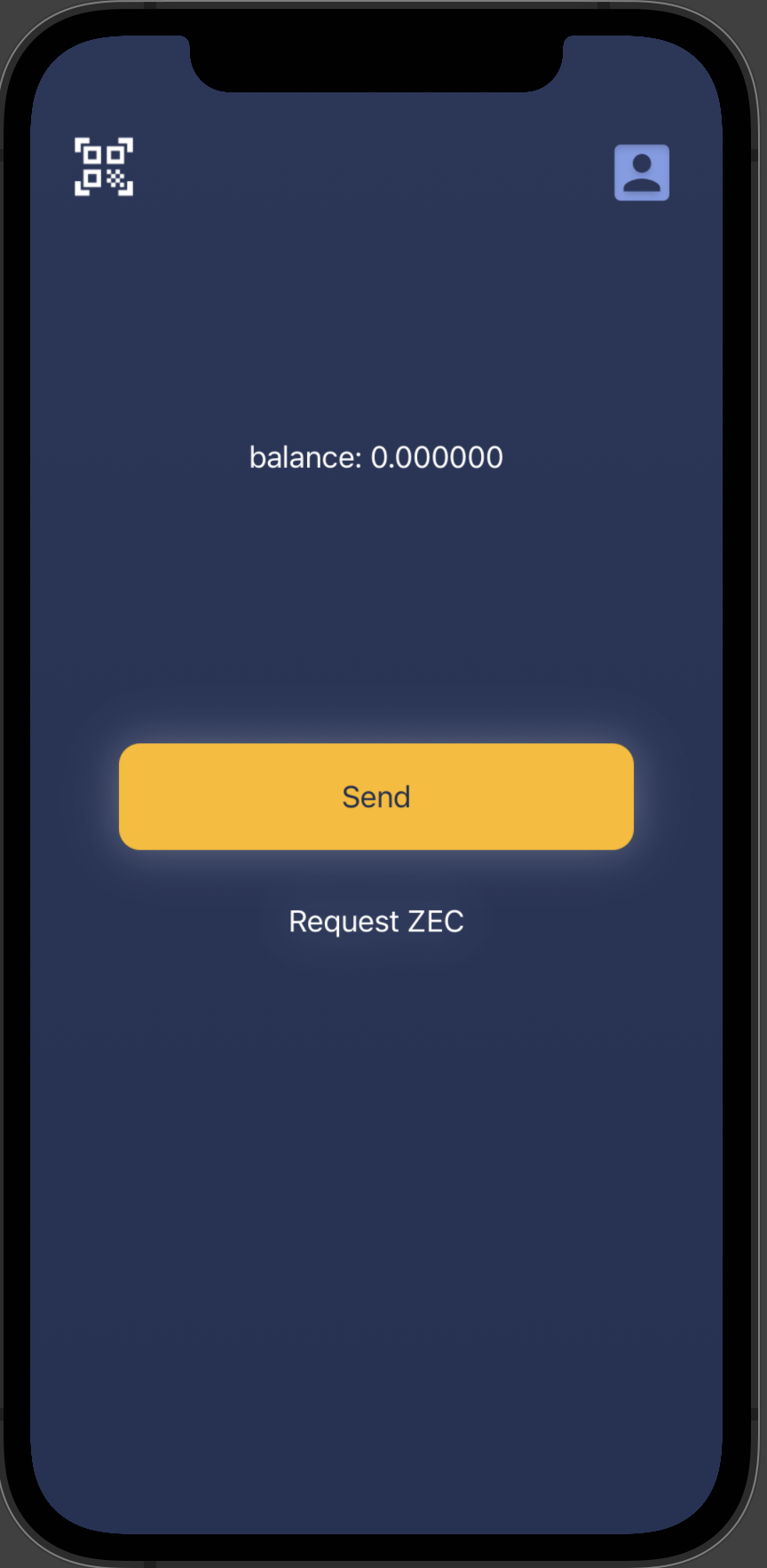Screen dimensions: 767x1568
Task: Open the QR code scanner
Action: pos(104,167)
